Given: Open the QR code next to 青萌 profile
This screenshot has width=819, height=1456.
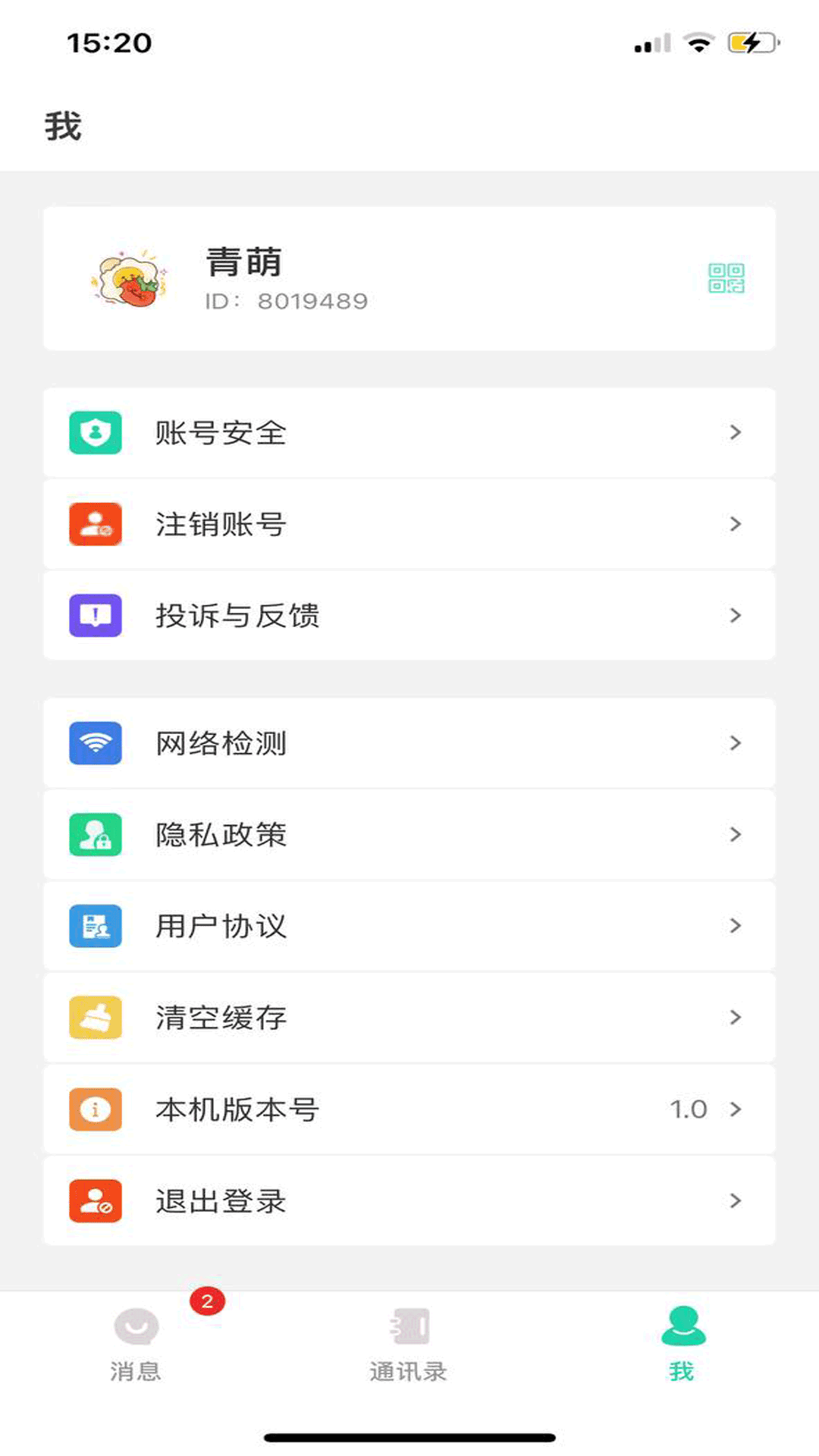Looking at the screenshot, I should point(726,278).
